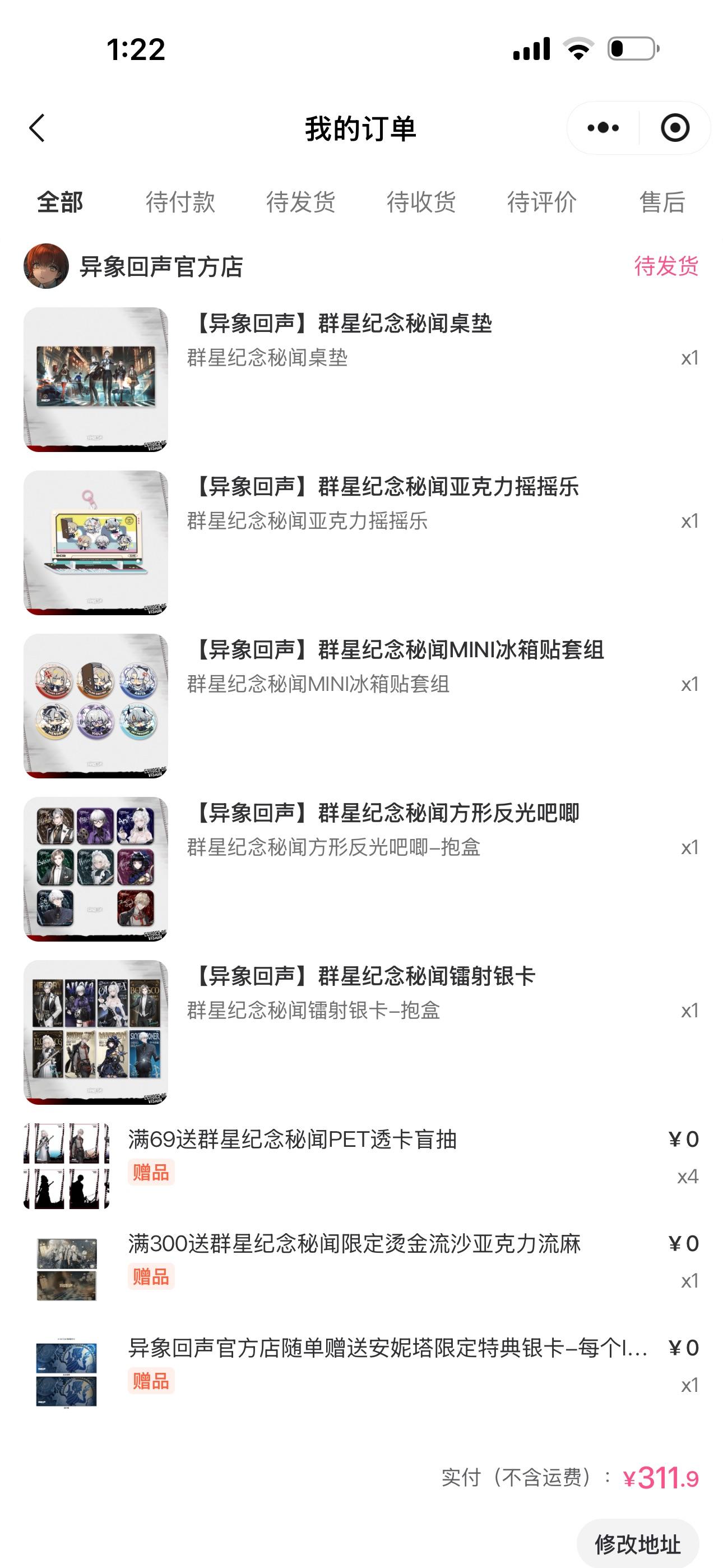The width and height of the screenshot is (723, 1568).
Task: Show 待发货 orders tab
Action: tap(300, 202)
